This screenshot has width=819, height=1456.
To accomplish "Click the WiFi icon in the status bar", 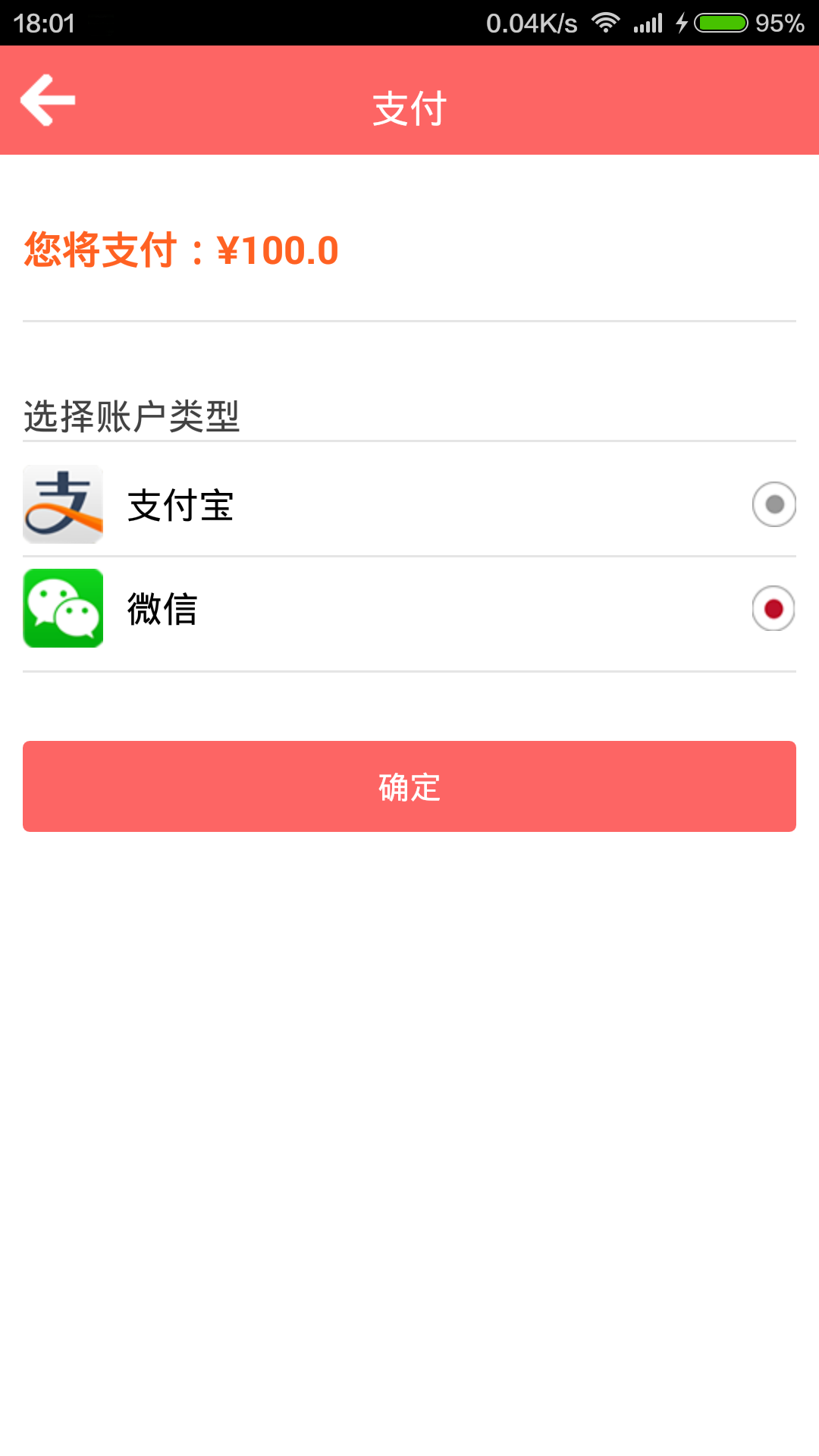I will 604,23.
